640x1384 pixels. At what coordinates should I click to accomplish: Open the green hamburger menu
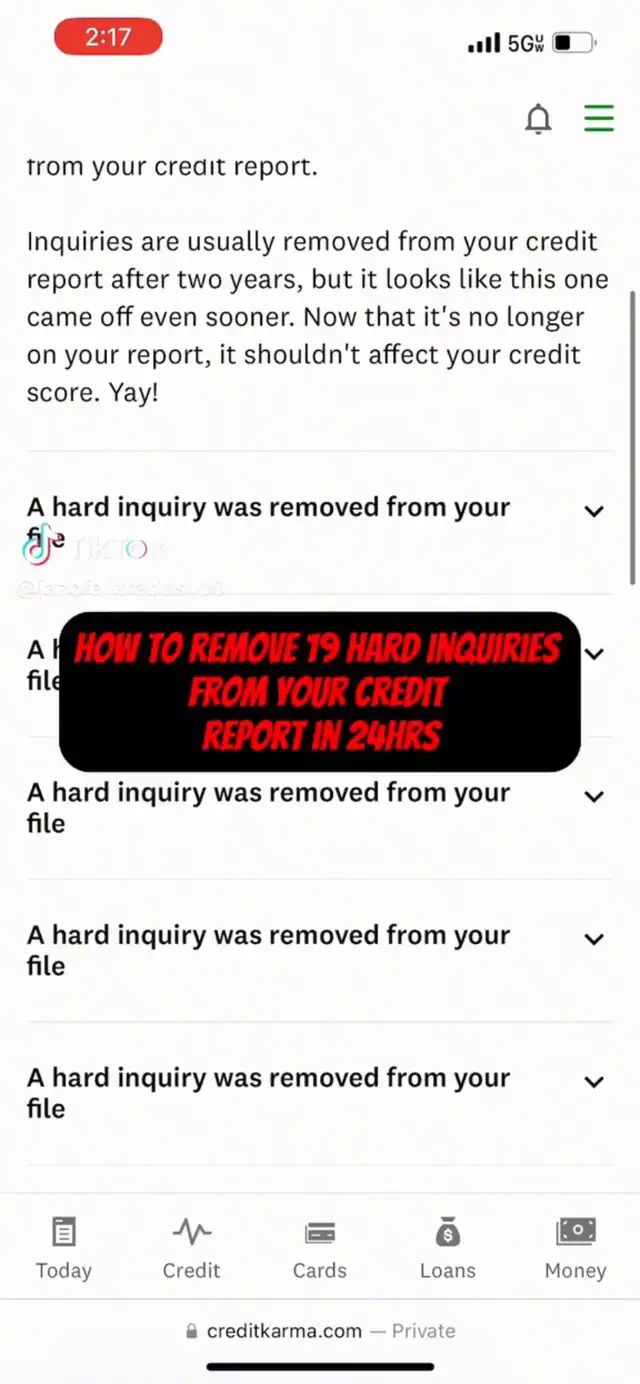[x=598, y=118]
